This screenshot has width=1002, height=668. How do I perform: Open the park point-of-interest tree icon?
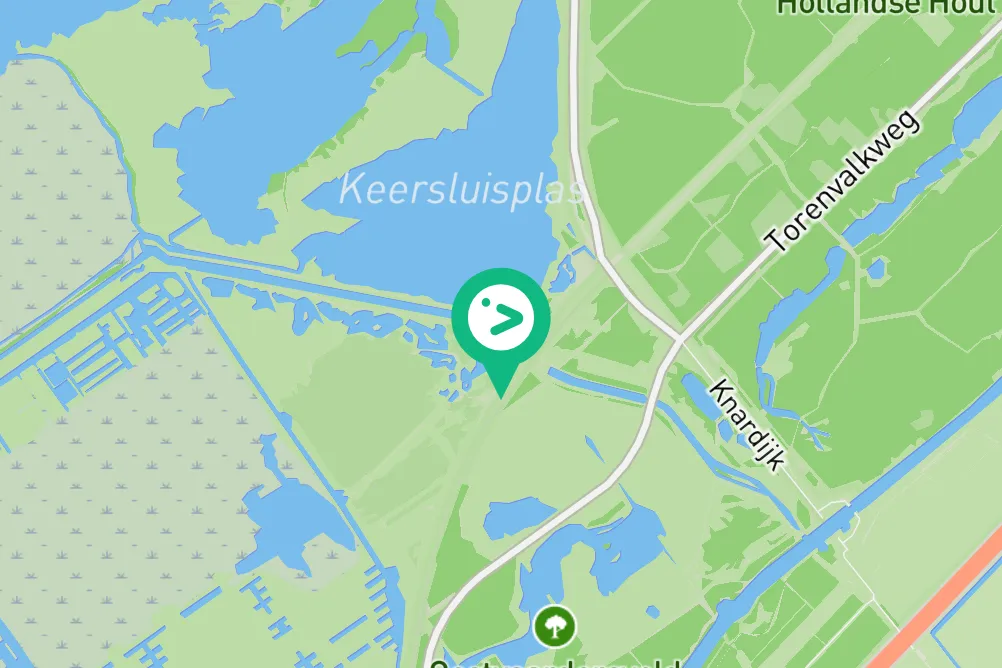click(553, 627)
